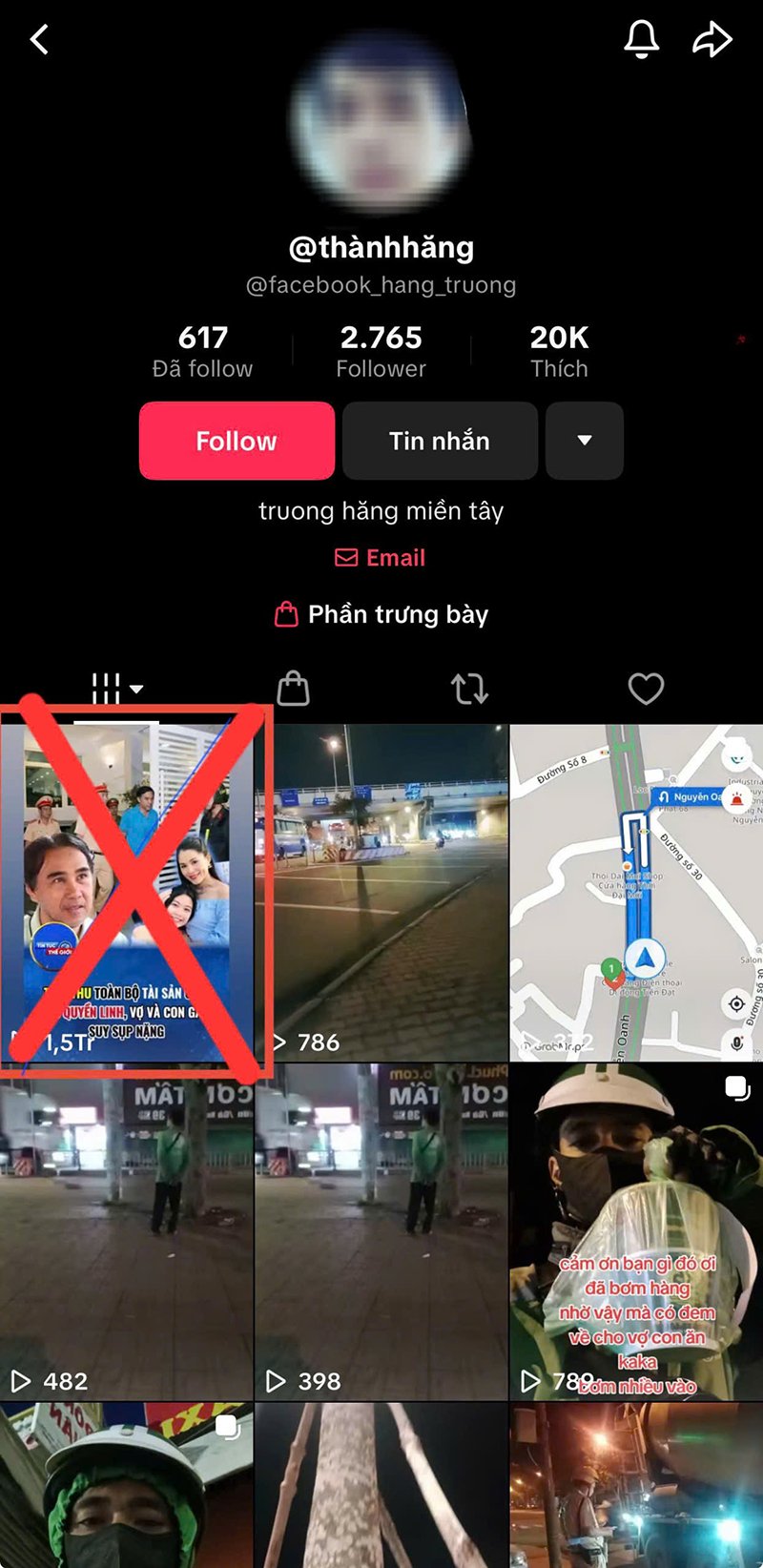The image size is (763, 1568).
Task: Follow the @thànhhăng account
Action: pyautogui.click(x=237, y=441)
